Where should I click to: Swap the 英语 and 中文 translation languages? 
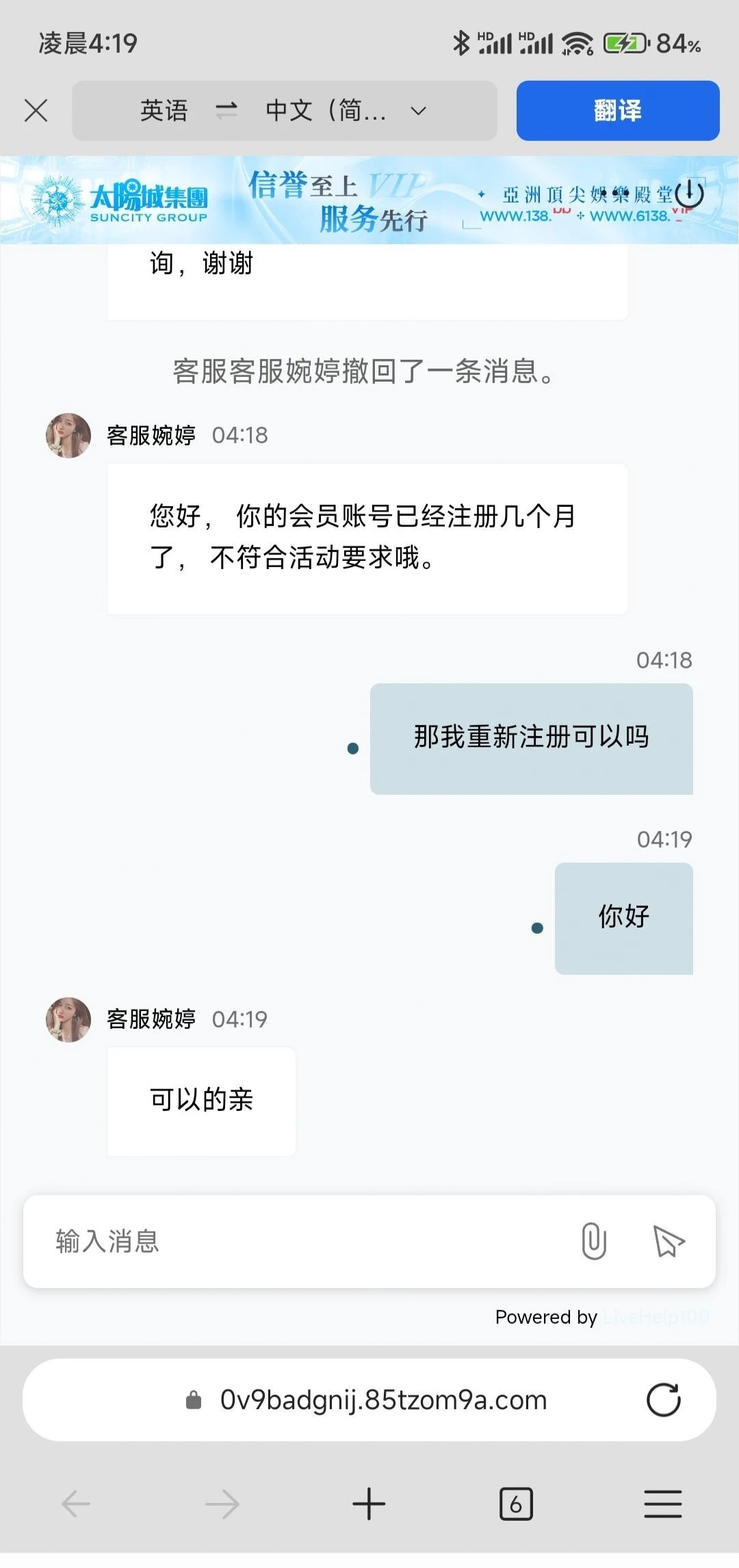coord(226,110)
